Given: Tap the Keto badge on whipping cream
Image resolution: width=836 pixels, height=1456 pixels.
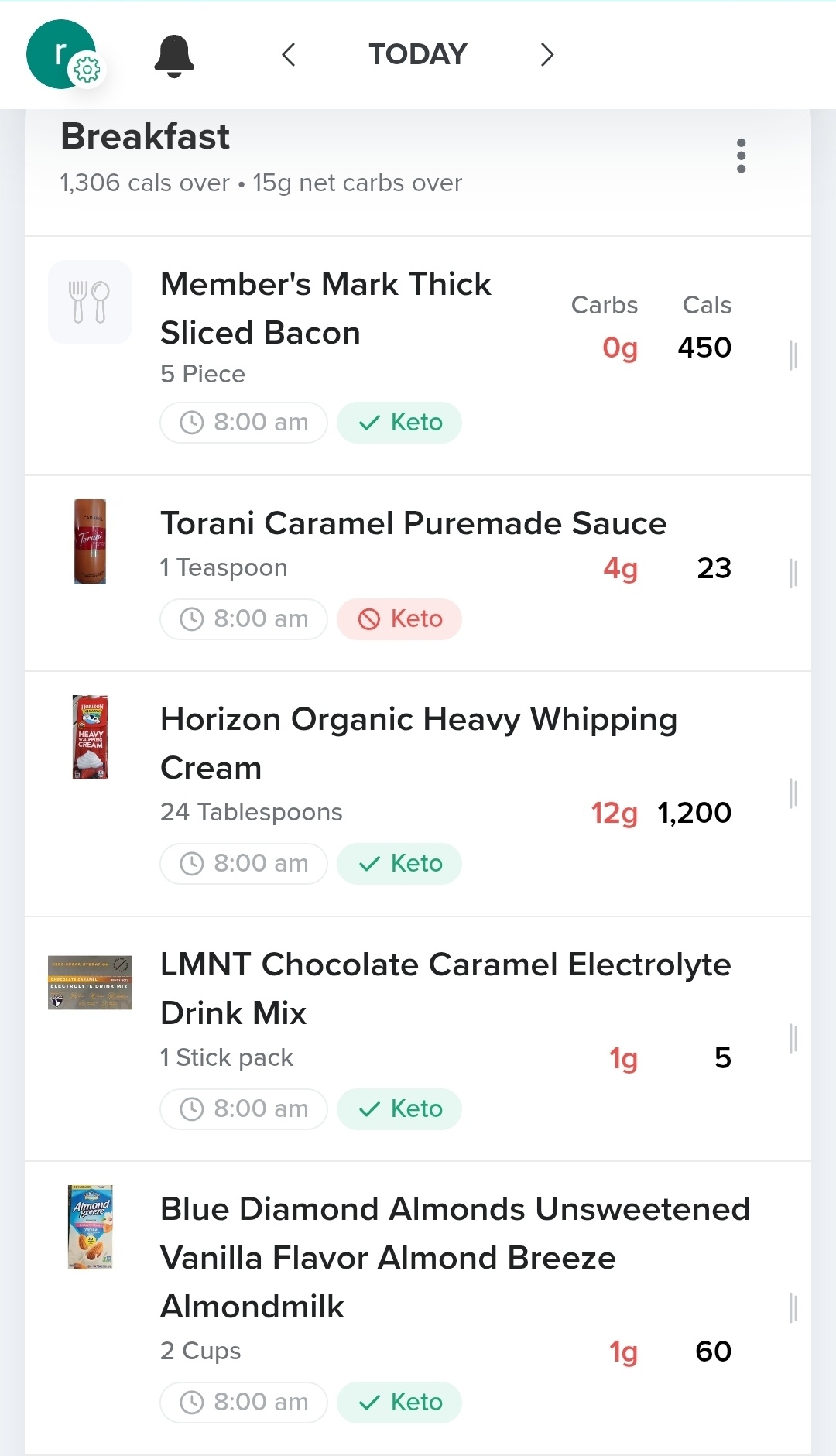Looking at the screenshot, I should point(399,864).
